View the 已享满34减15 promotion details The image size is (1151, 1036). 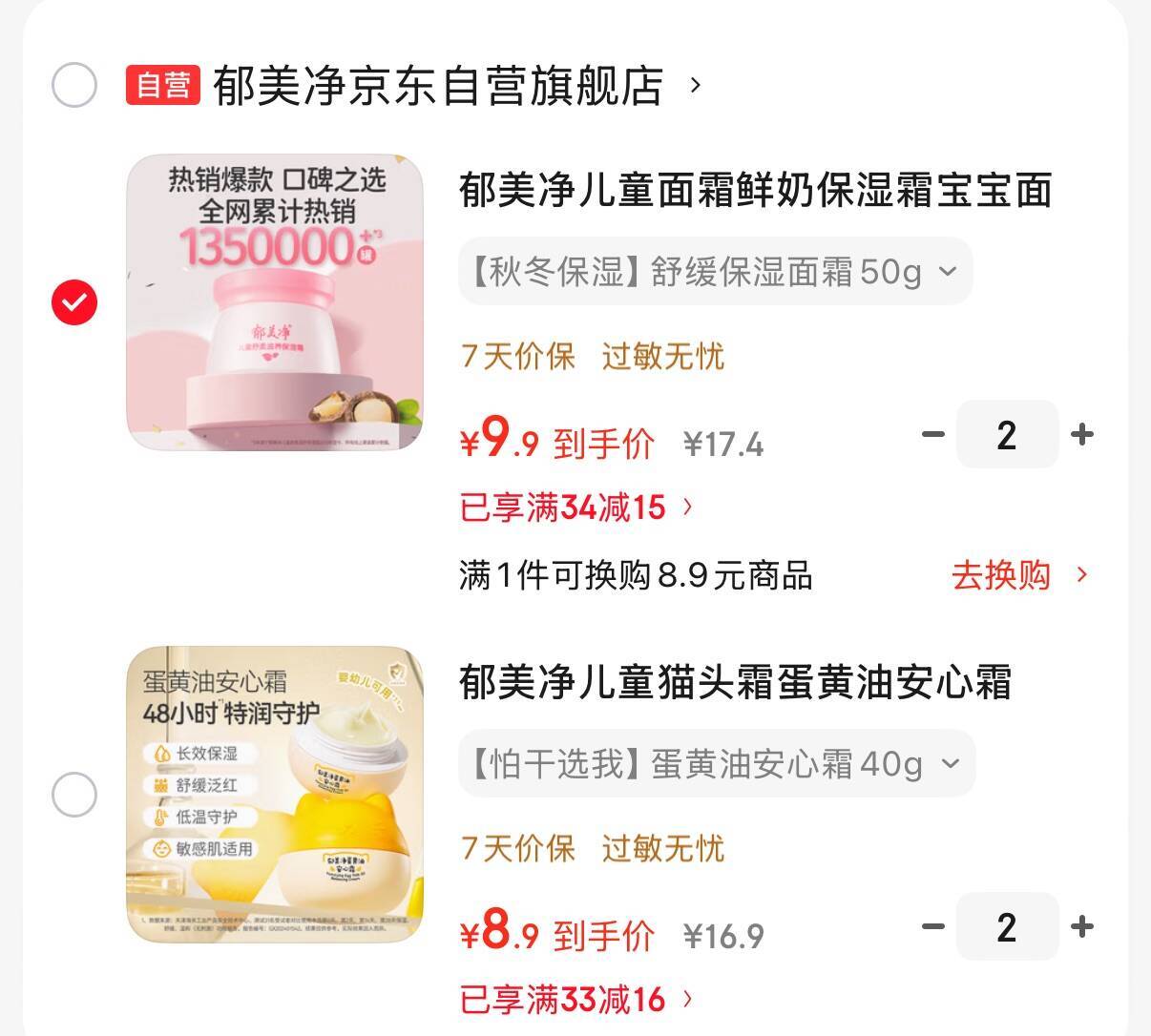click(576, 507)
